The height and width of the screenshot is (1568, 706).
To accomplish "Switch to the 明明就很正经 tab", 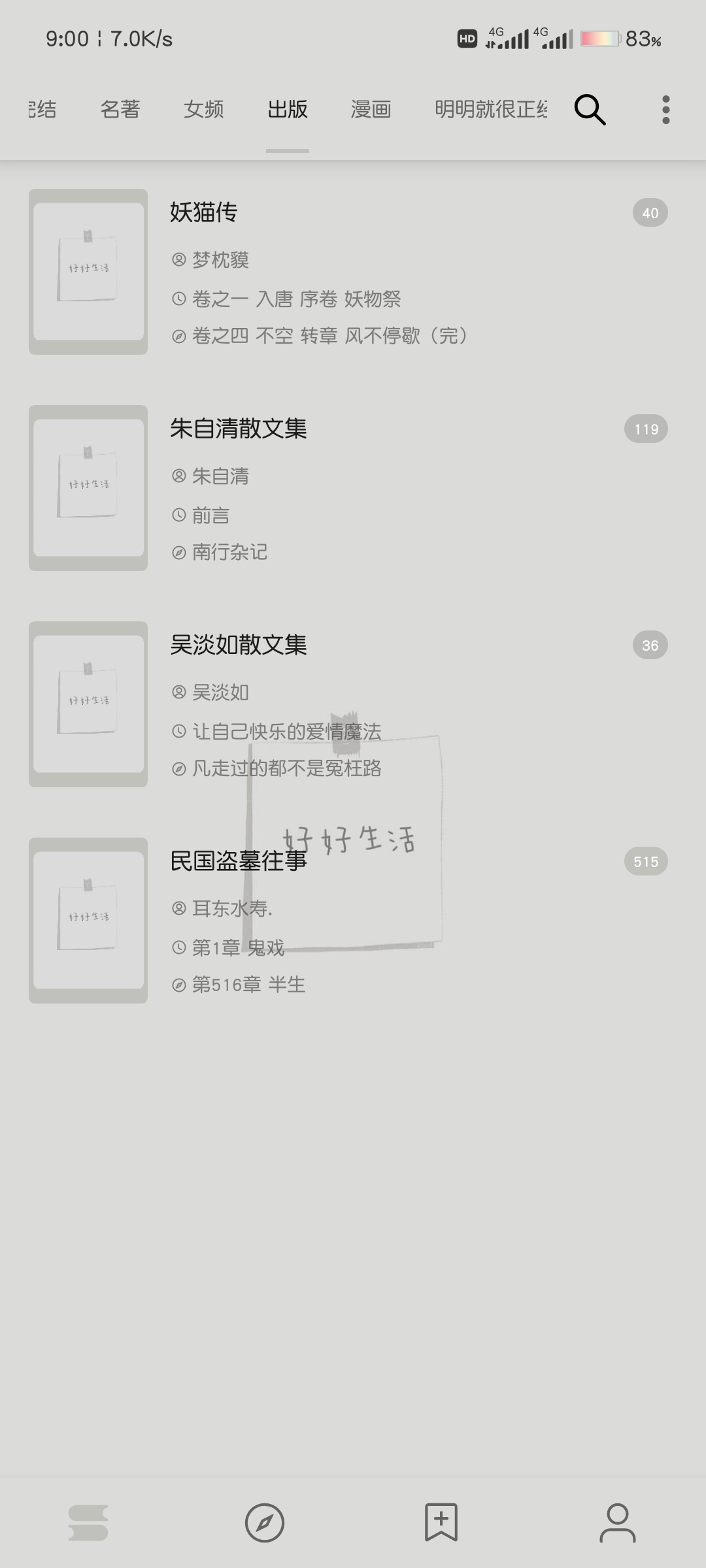I will [x=490, y=109].
